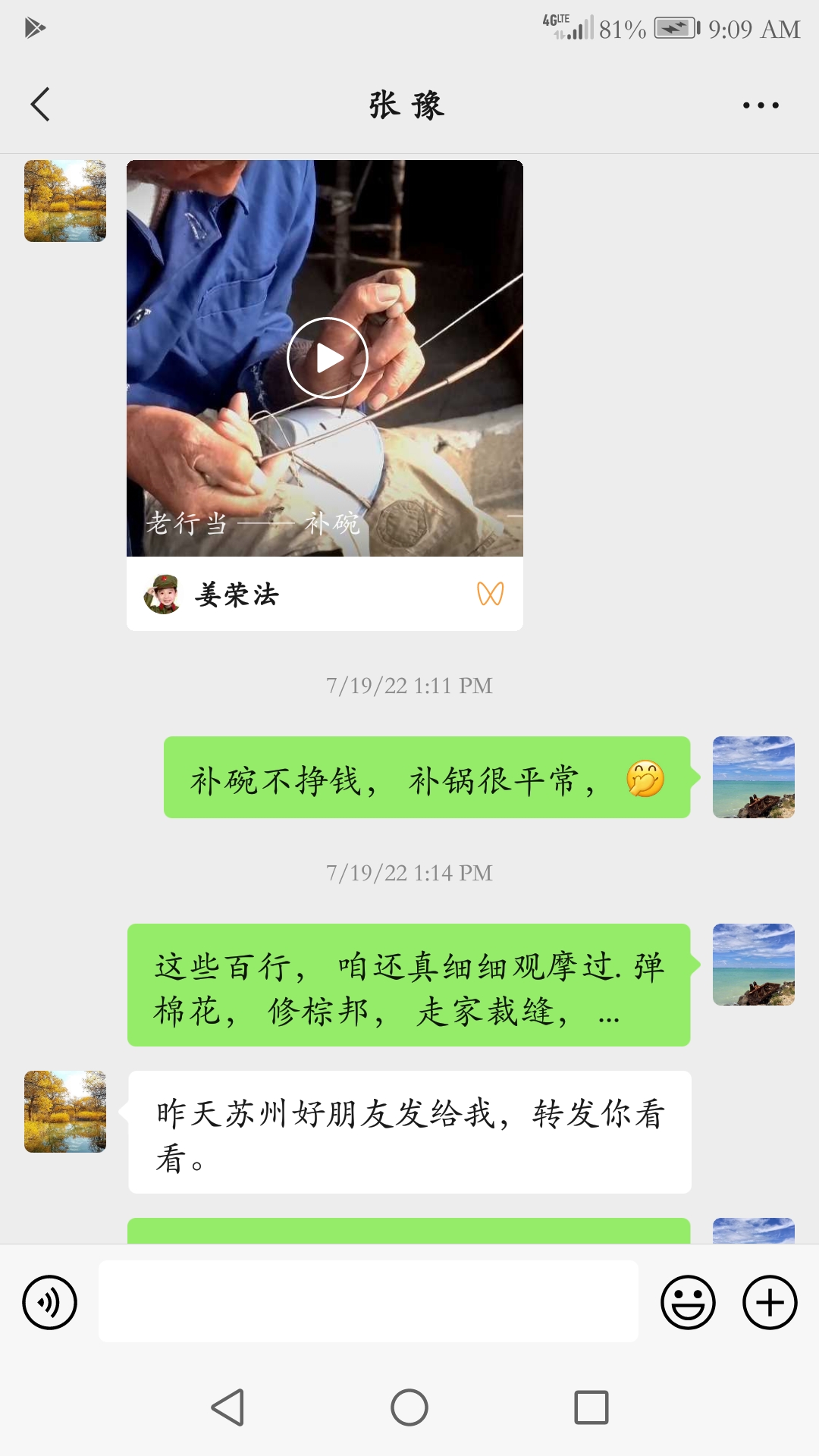This screenshot has height=1456, width=819.
Task: Tap the system home button
Action: coord(409,1407)
